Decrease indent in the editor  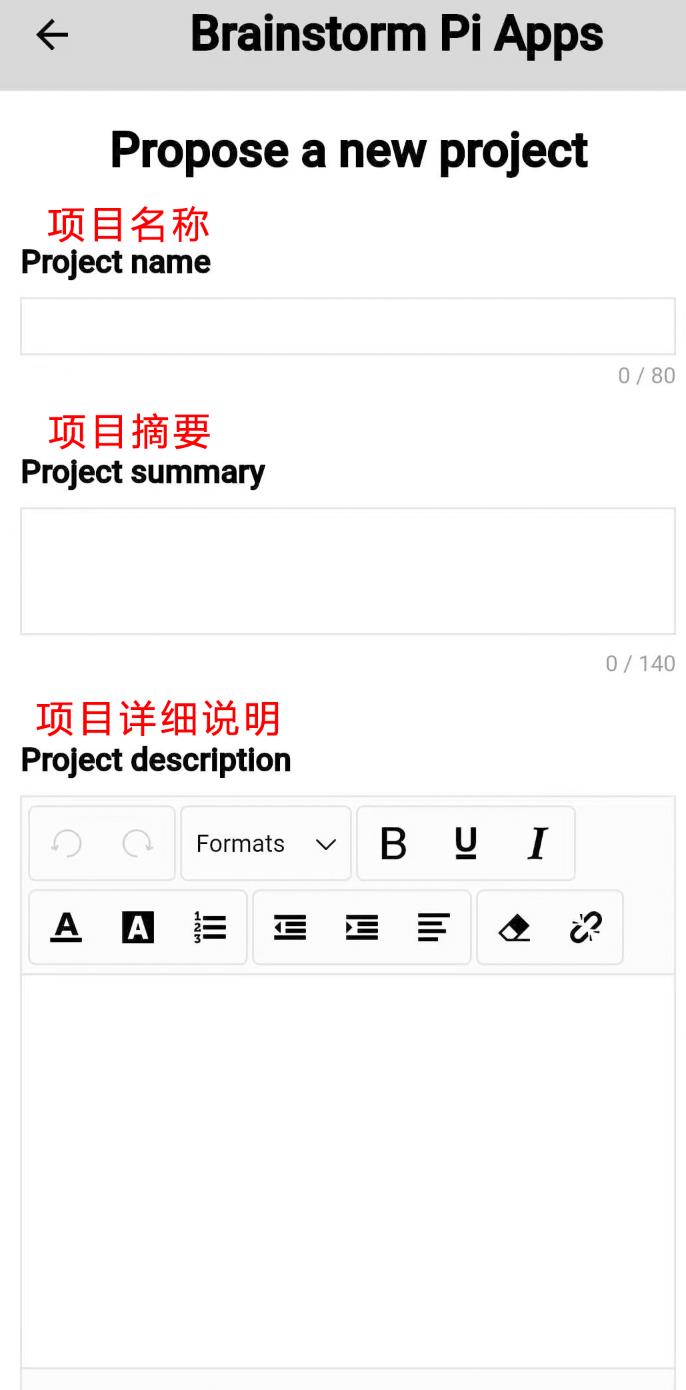290,928
